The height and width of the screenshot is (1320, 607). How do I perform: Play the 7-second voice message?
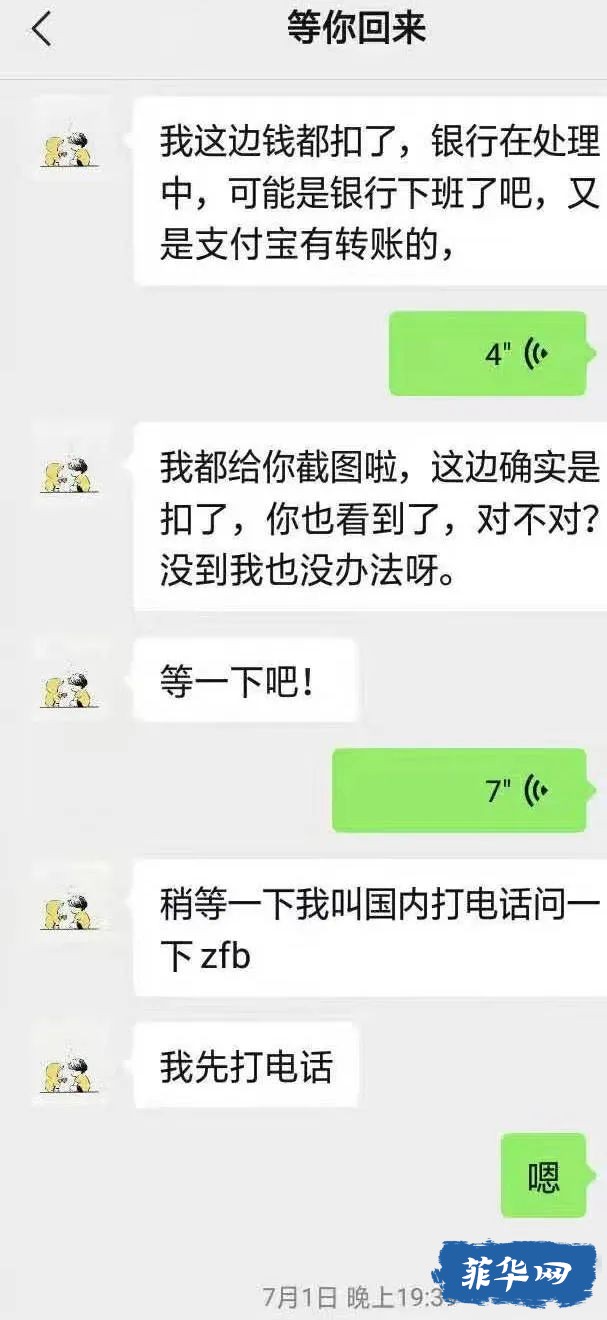tap(459, 791)
